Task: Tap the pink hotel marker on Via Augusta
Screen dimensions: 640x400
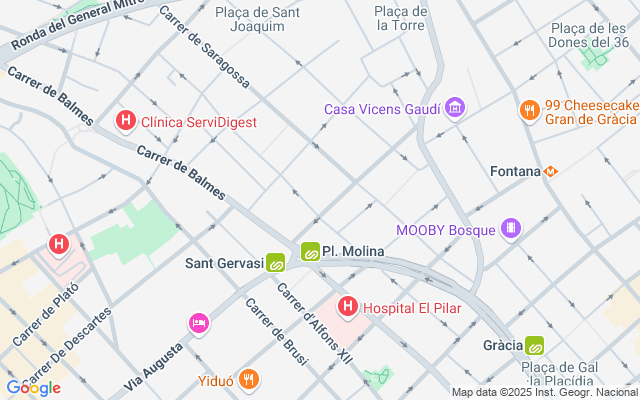Action: click(x=198, y=323)
